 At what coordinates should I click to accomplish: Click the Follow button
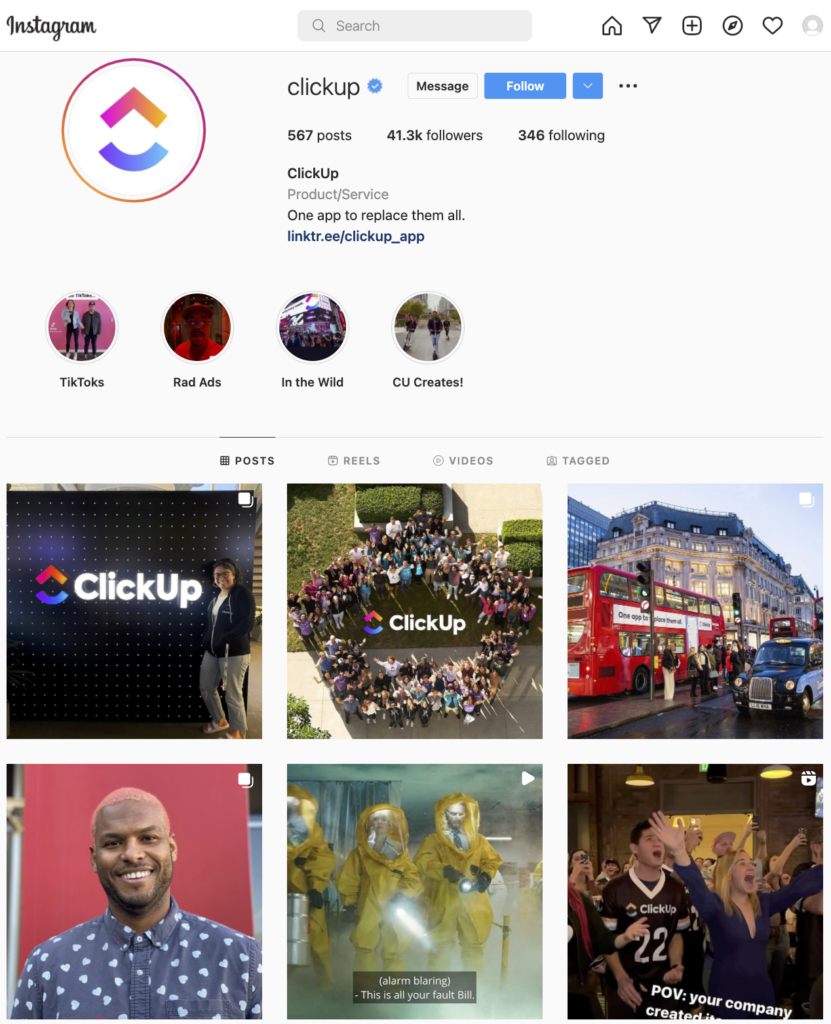[524, 86]
